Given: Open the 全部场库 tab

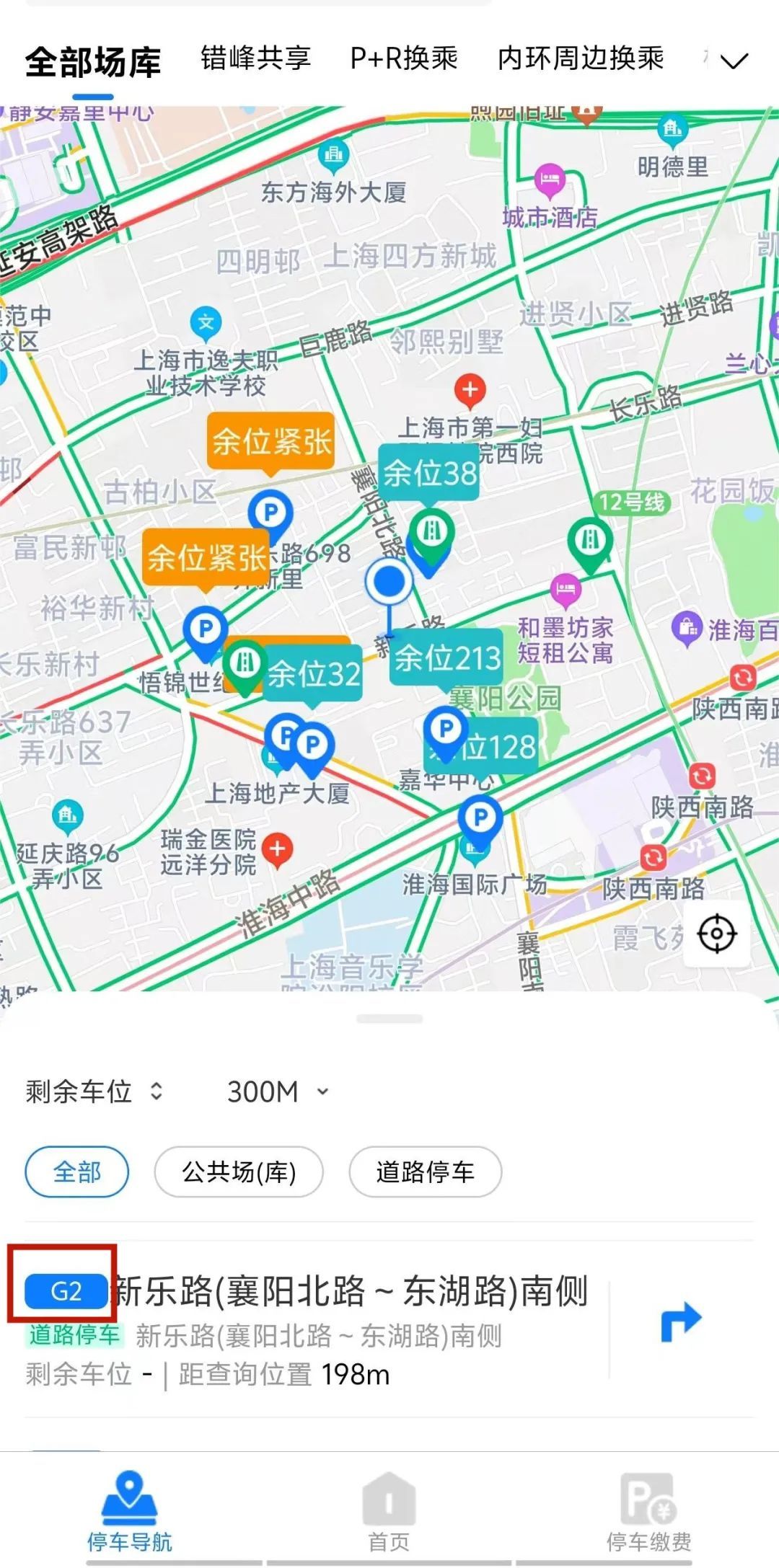Looking at the screenshot, I should click(93, 62).
